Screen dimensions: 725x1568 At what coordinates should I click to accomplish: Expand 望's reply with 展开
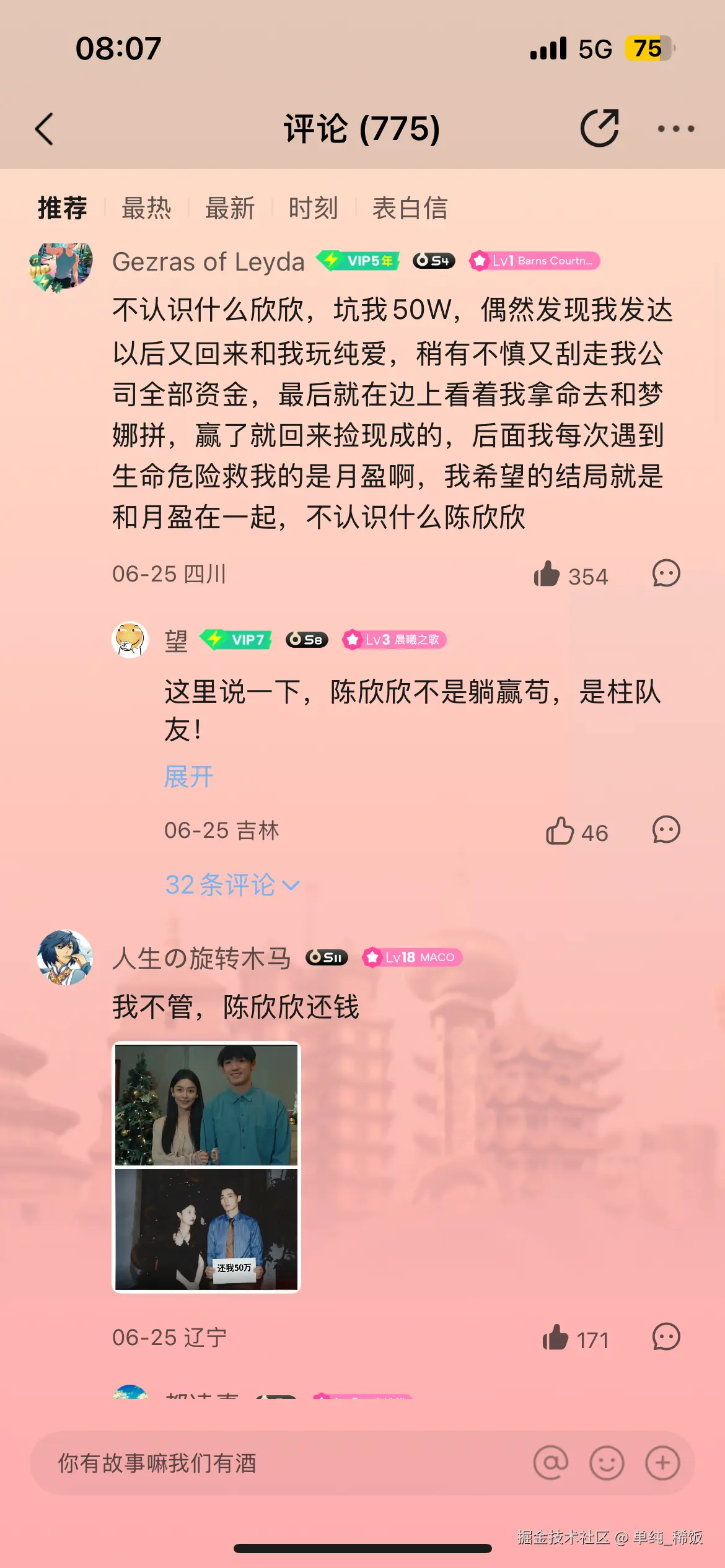click(189, 775)
